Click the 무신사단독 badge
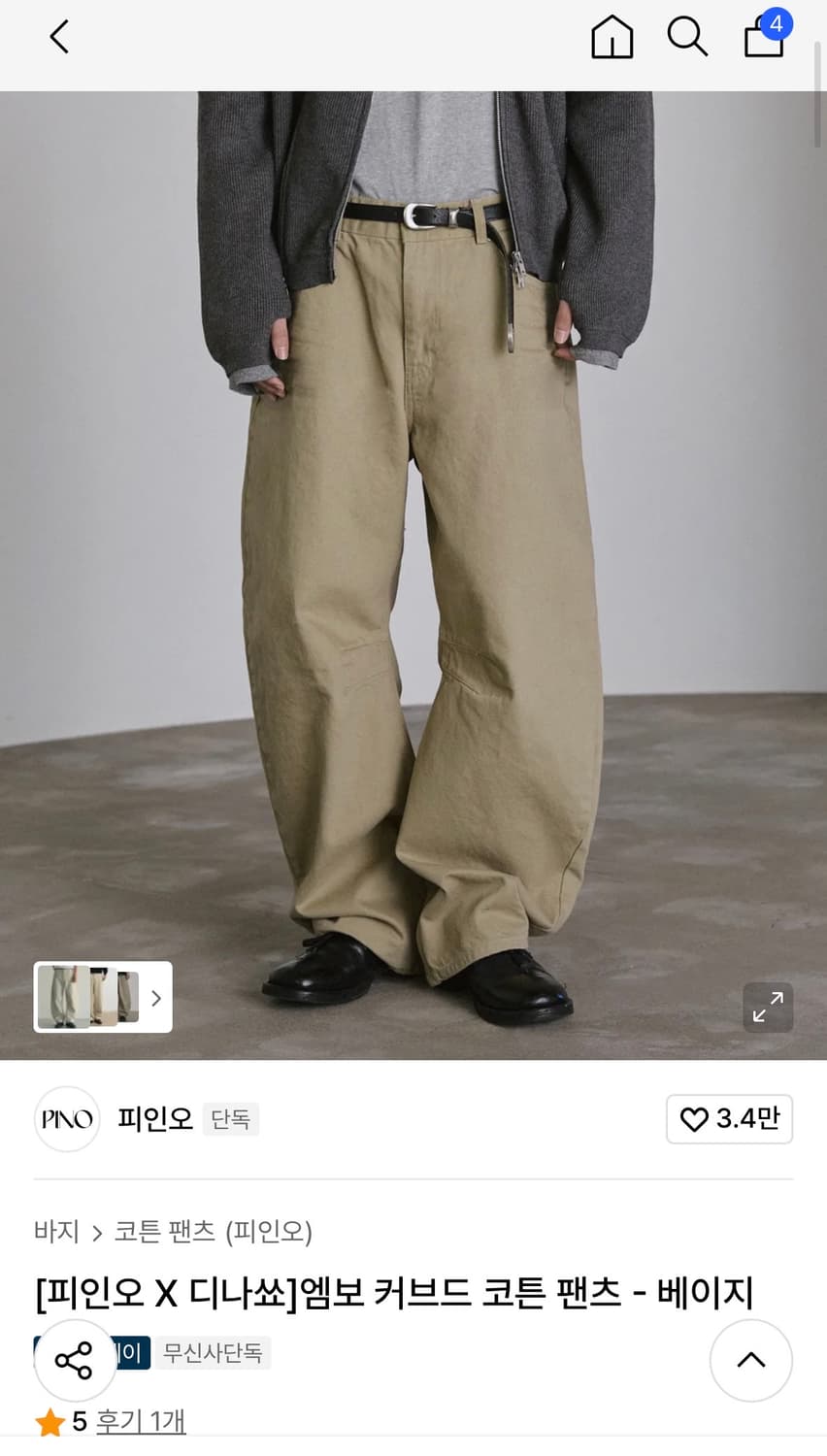 tap(213, 1352)
